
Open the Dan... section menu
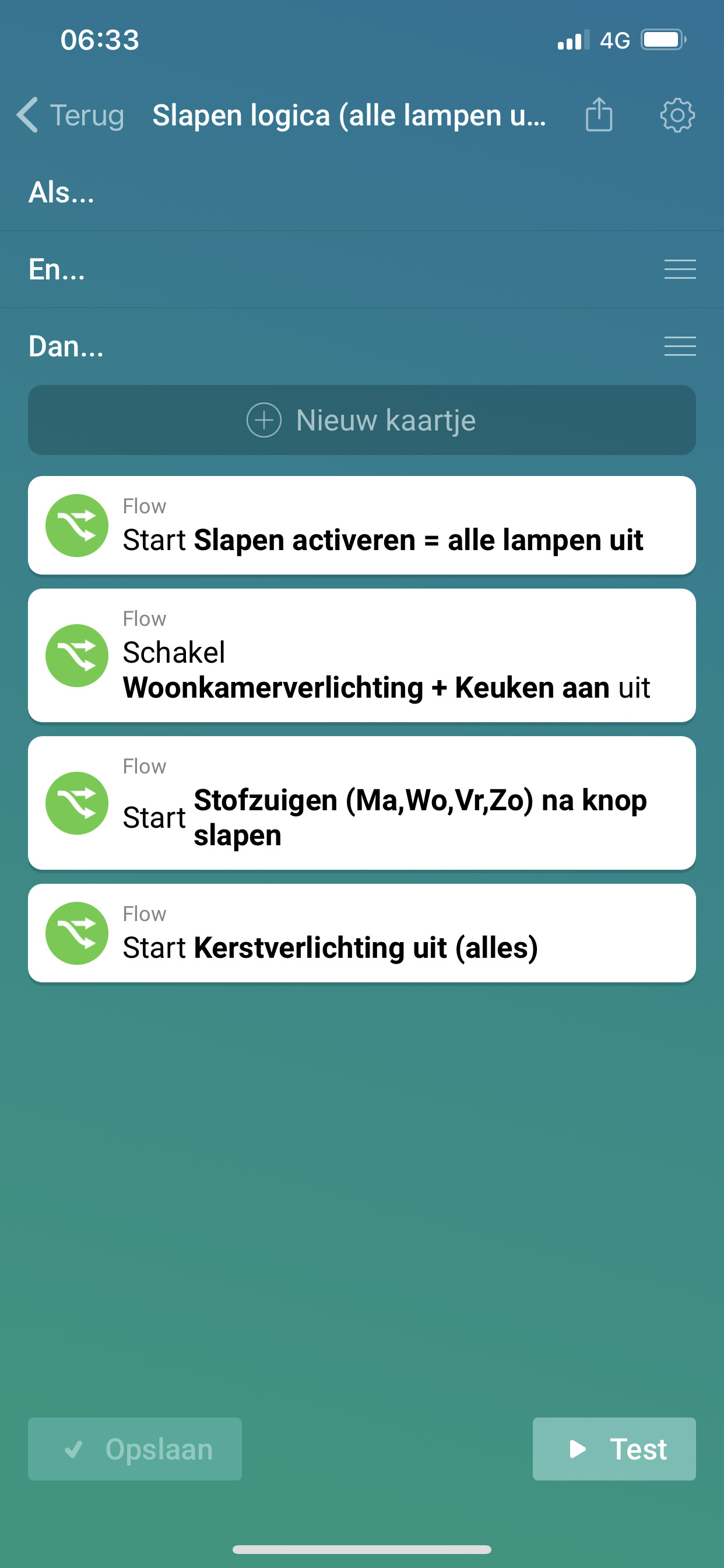[x=680, y=346]
